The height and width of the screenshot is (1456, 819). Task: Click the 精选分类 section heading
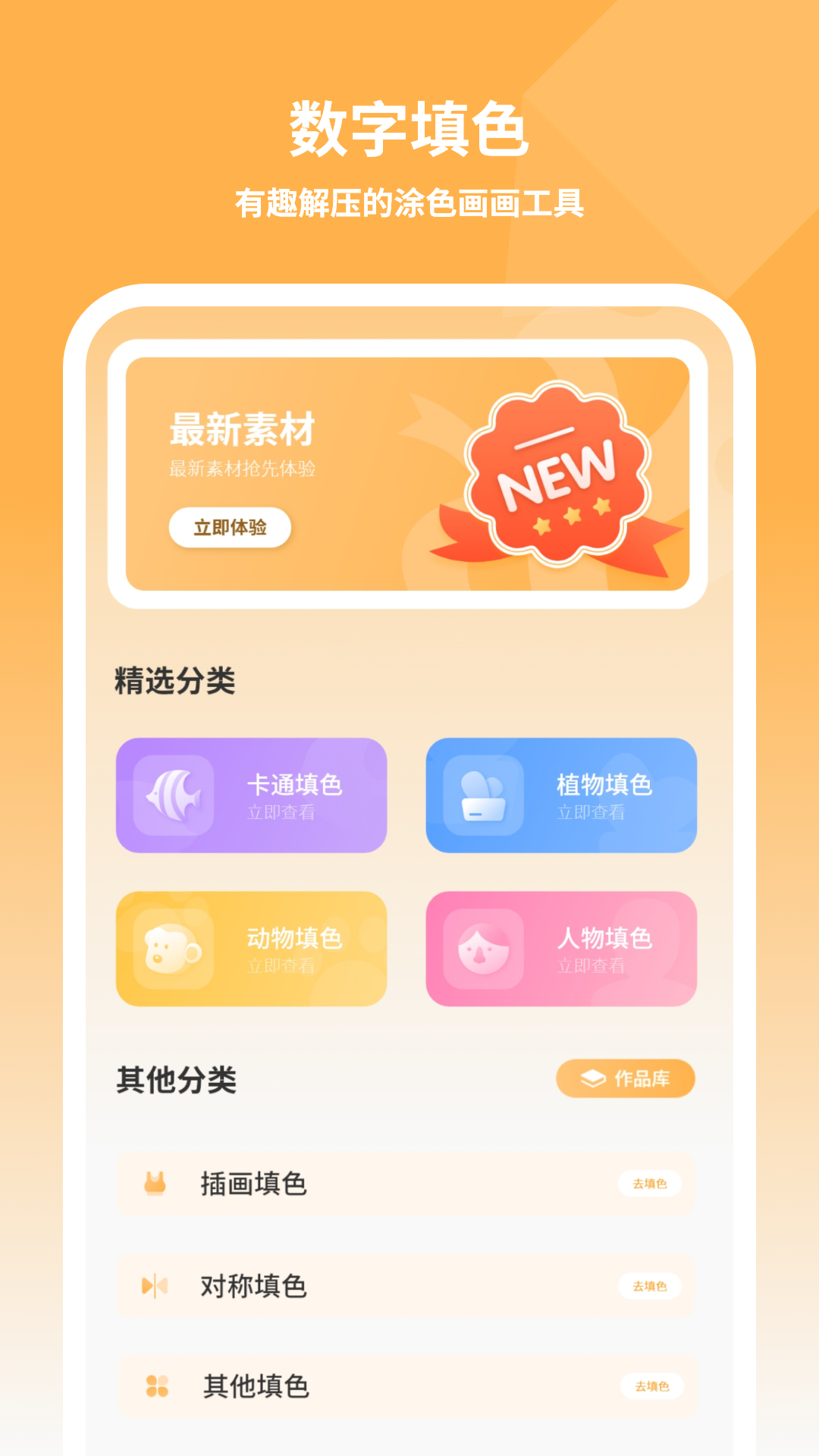click(x=175, y=680)
